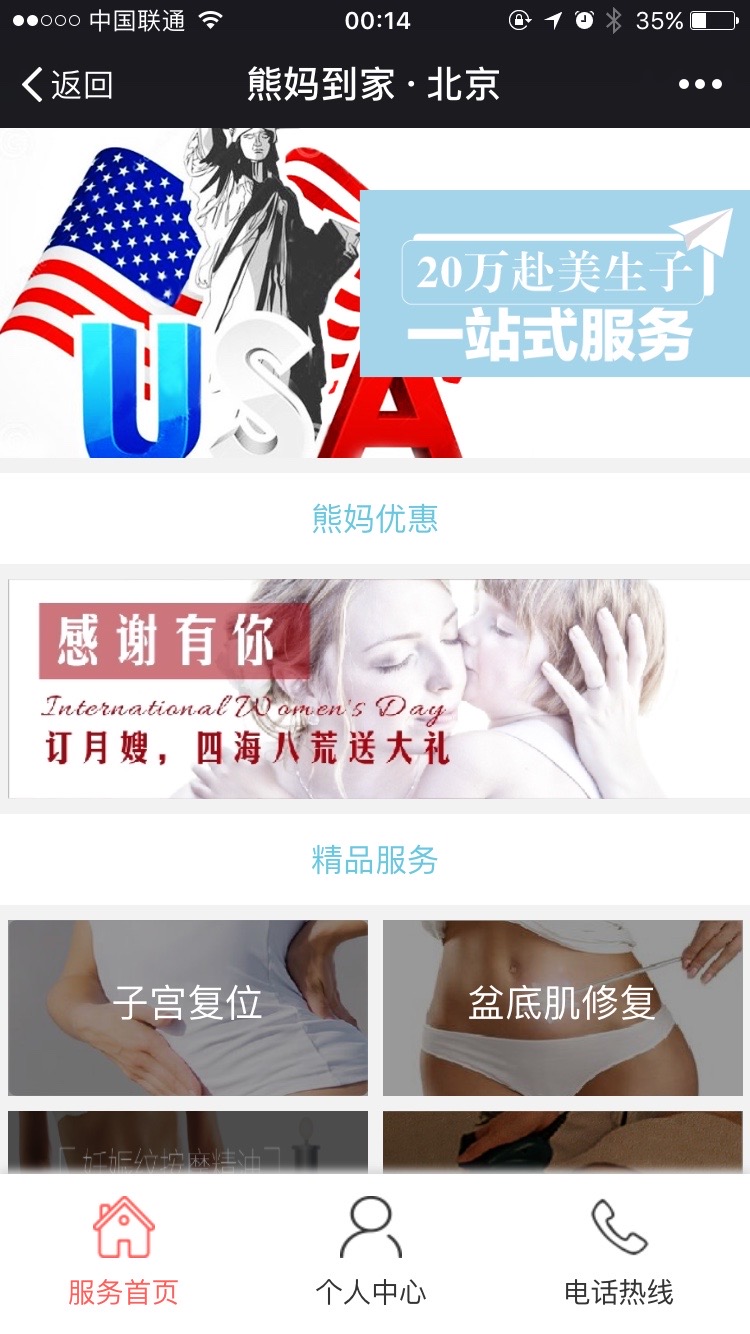Go back using the 返回 button
This screenshot has width=750, height=1334.
66,85
